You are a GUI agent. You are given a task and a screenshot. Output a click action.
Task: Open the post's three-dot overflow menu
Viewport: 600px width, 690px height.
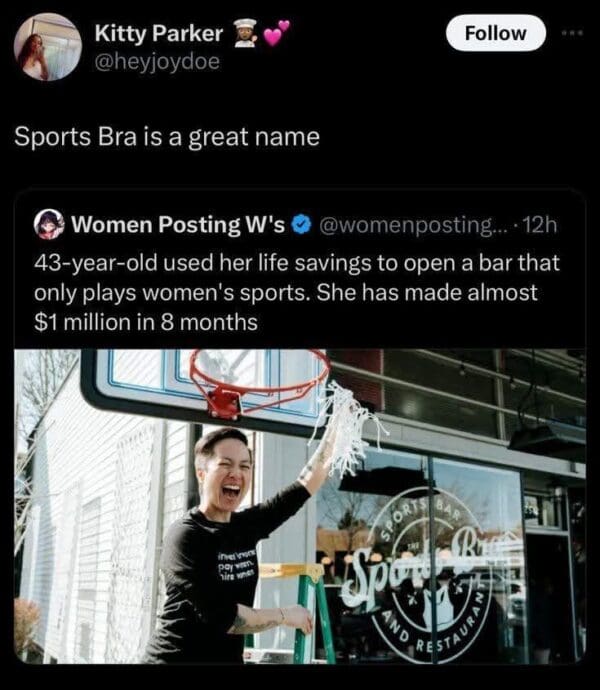click(571, 33)
